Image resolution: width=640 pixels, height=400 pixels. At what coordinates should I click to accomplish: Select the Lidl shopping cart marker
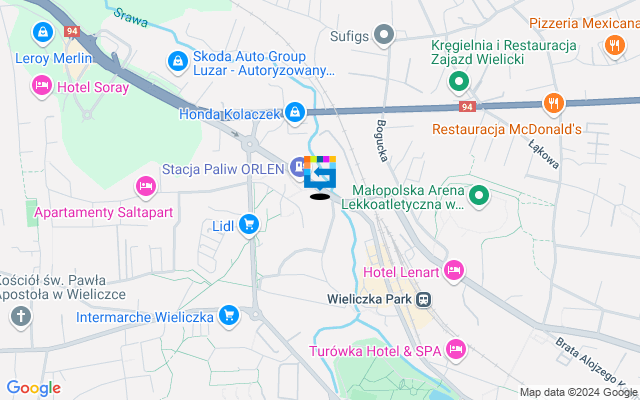(x=249, y=226)
